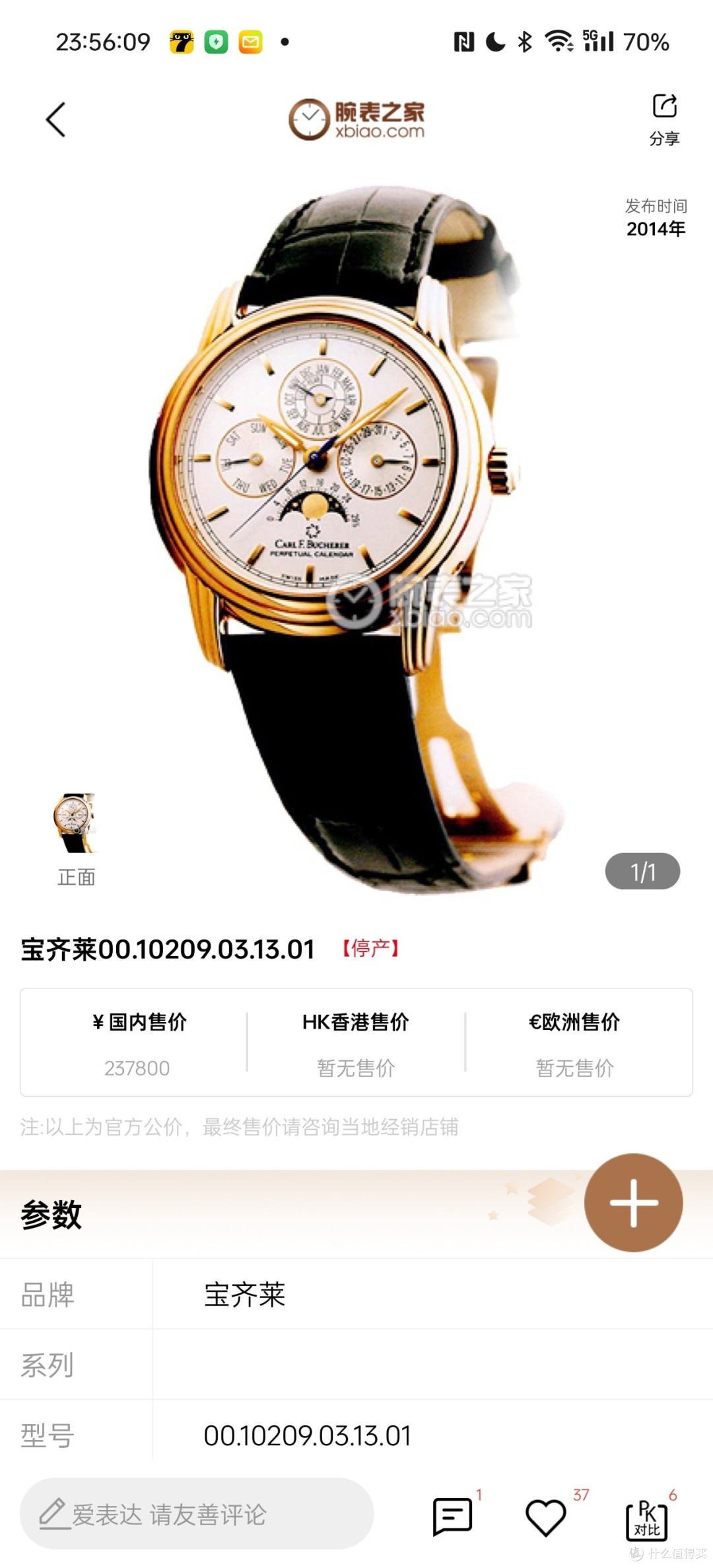This screenshot has height=1568, width=713.
Task: Open the PK 对比 compare button
Action: [647, 1520]
